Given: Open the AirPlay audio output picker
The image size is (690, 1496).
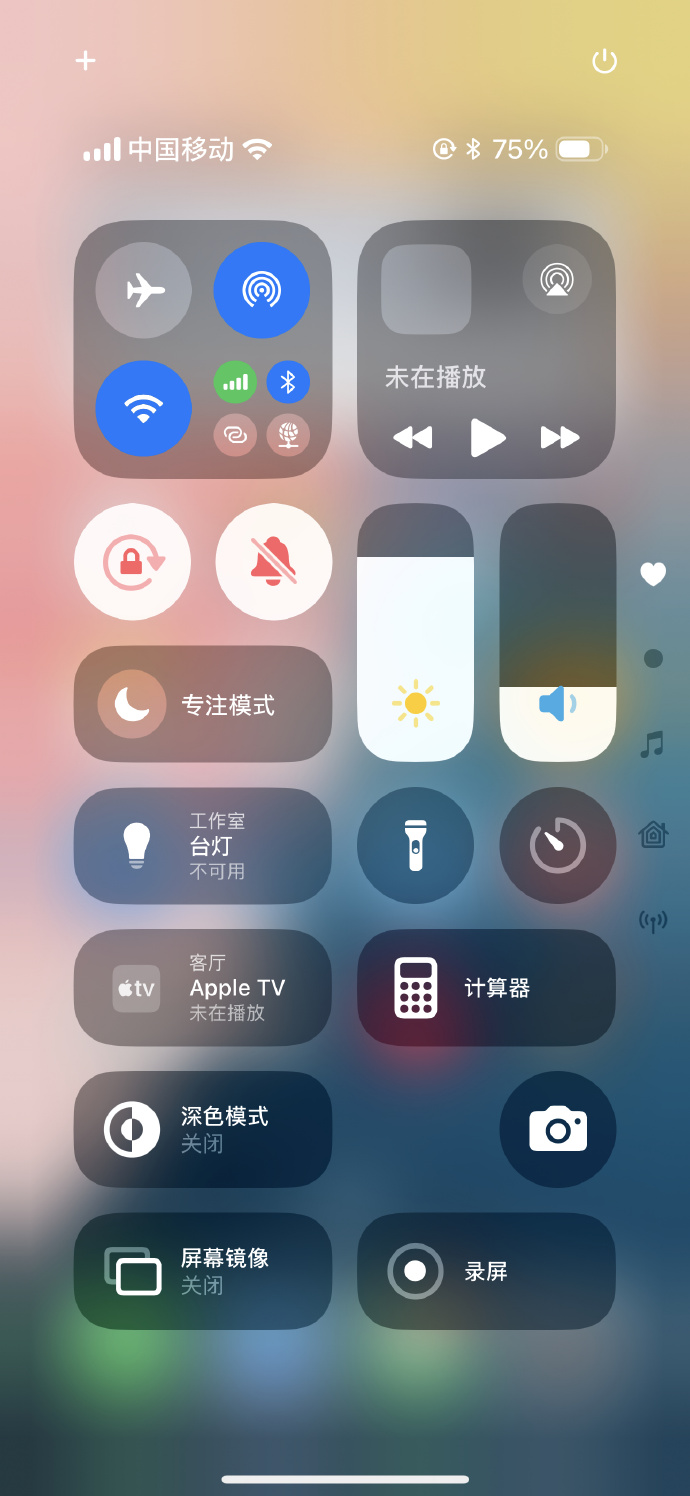Looking at the screenshot, I should [557, 279].
